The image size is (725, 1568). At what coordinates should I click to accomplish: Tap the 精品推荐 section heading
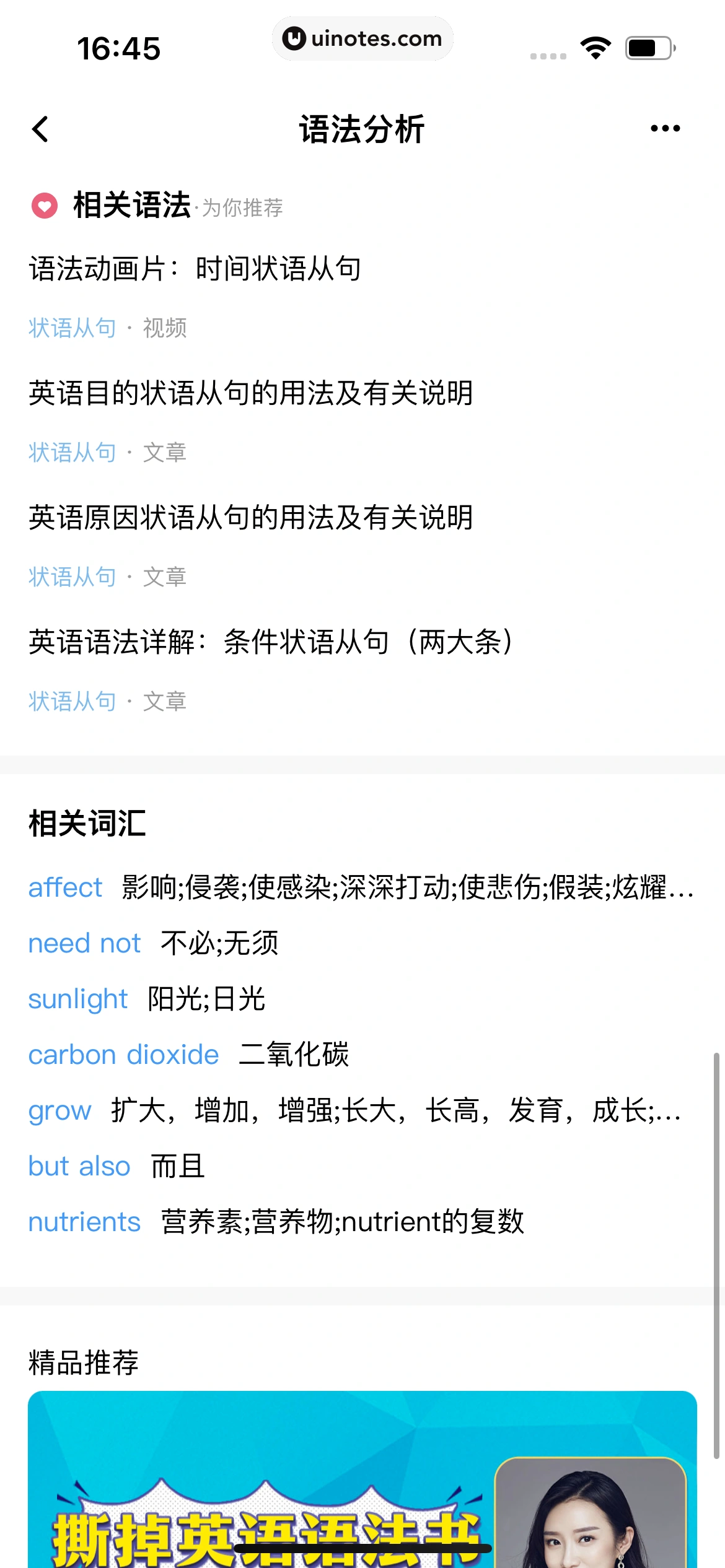click(x=83, y=1362)
